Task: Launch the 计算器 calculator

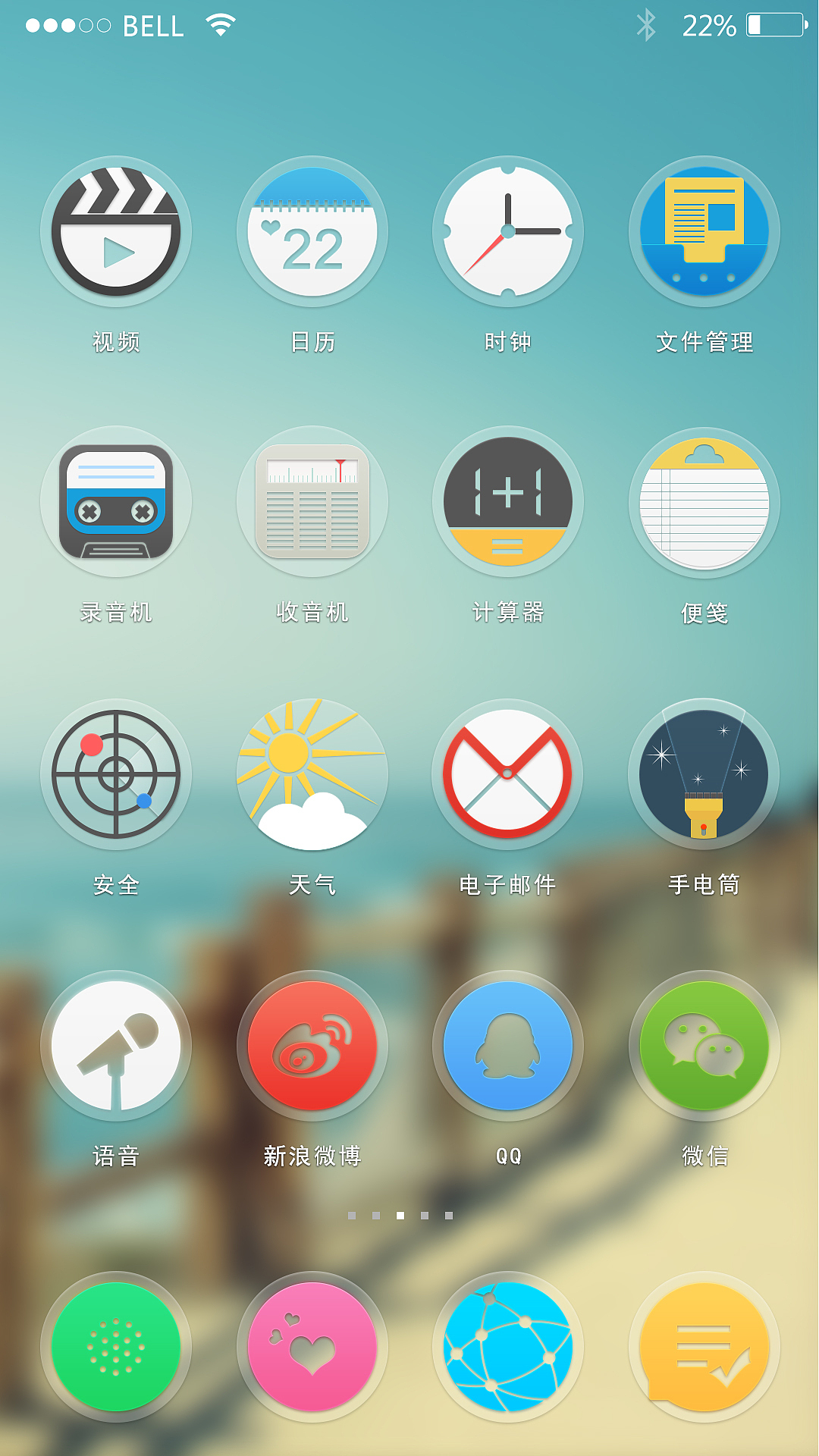Action: coord(507,502)
